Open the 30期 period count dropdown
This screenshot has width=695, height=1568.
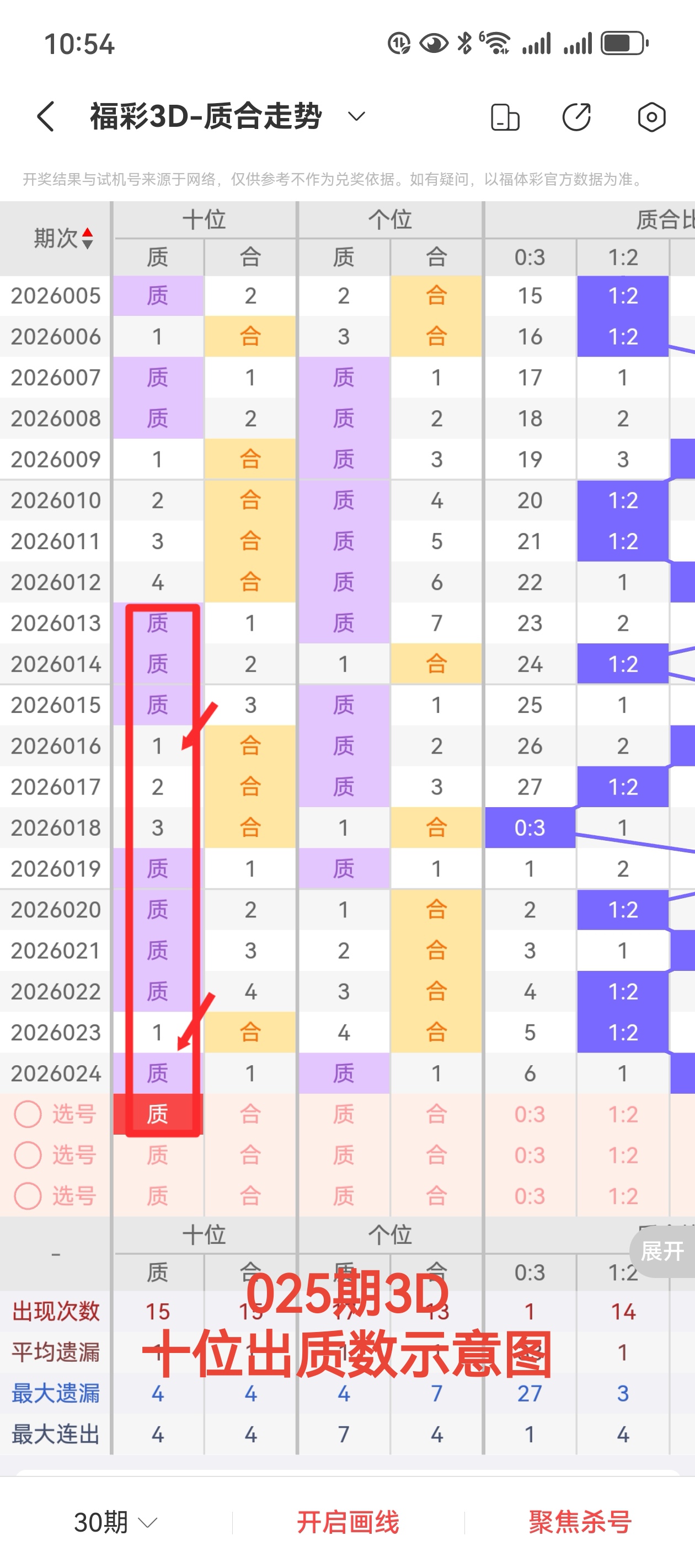115,1522
